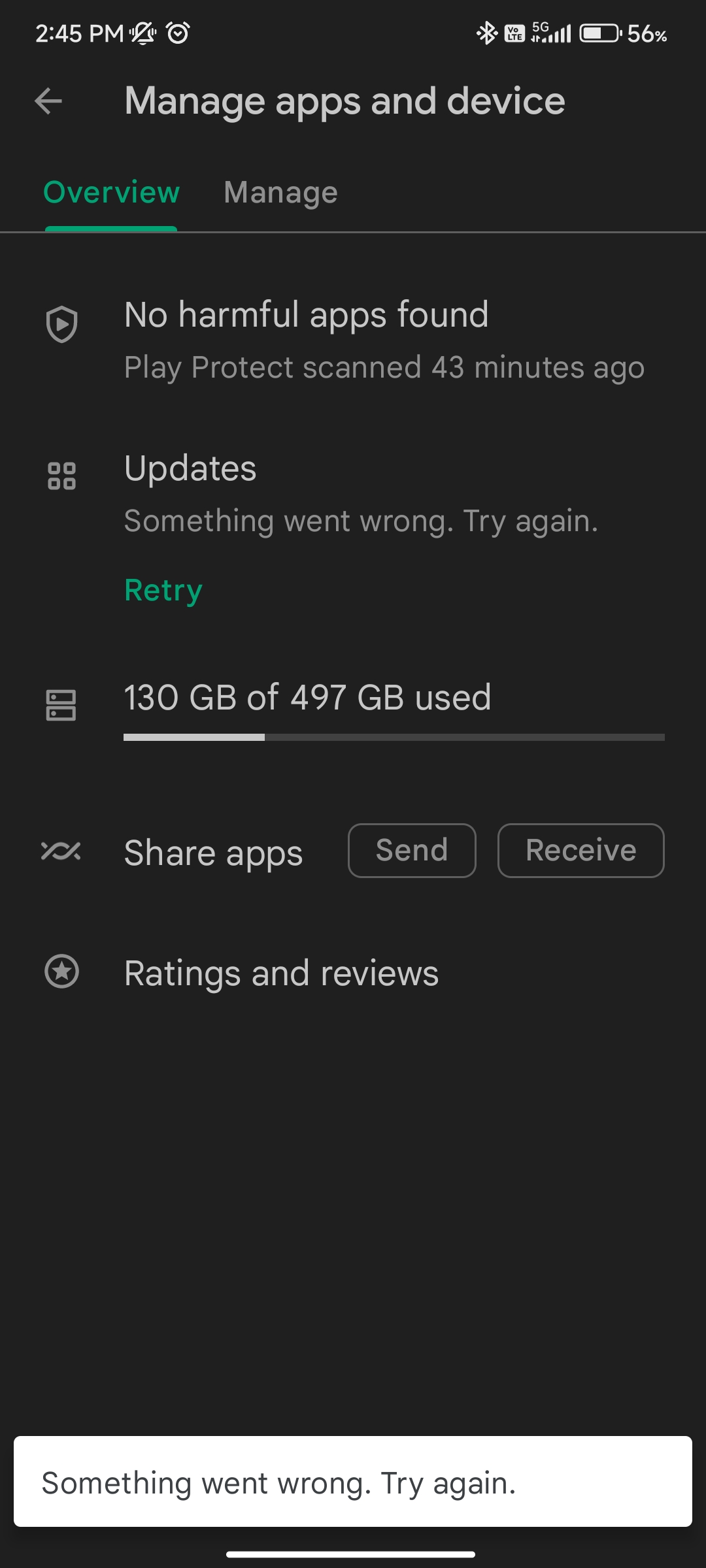Tap Receive to get shared apps
Image resolution: width=706 pixels, height=1568 pixels.
(x=580, y=851)
